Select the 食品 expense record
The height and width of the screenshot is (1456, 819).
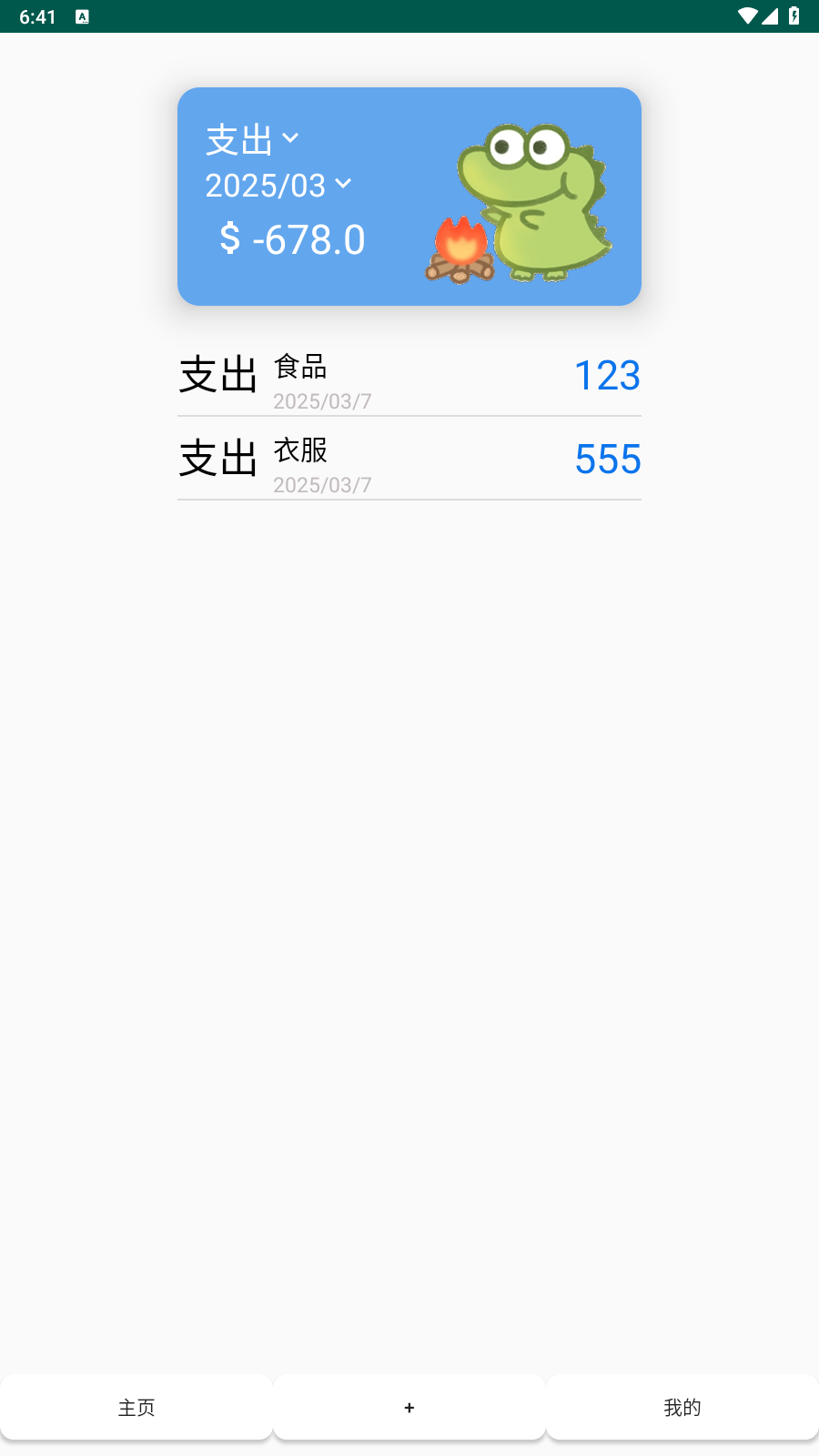300,369
